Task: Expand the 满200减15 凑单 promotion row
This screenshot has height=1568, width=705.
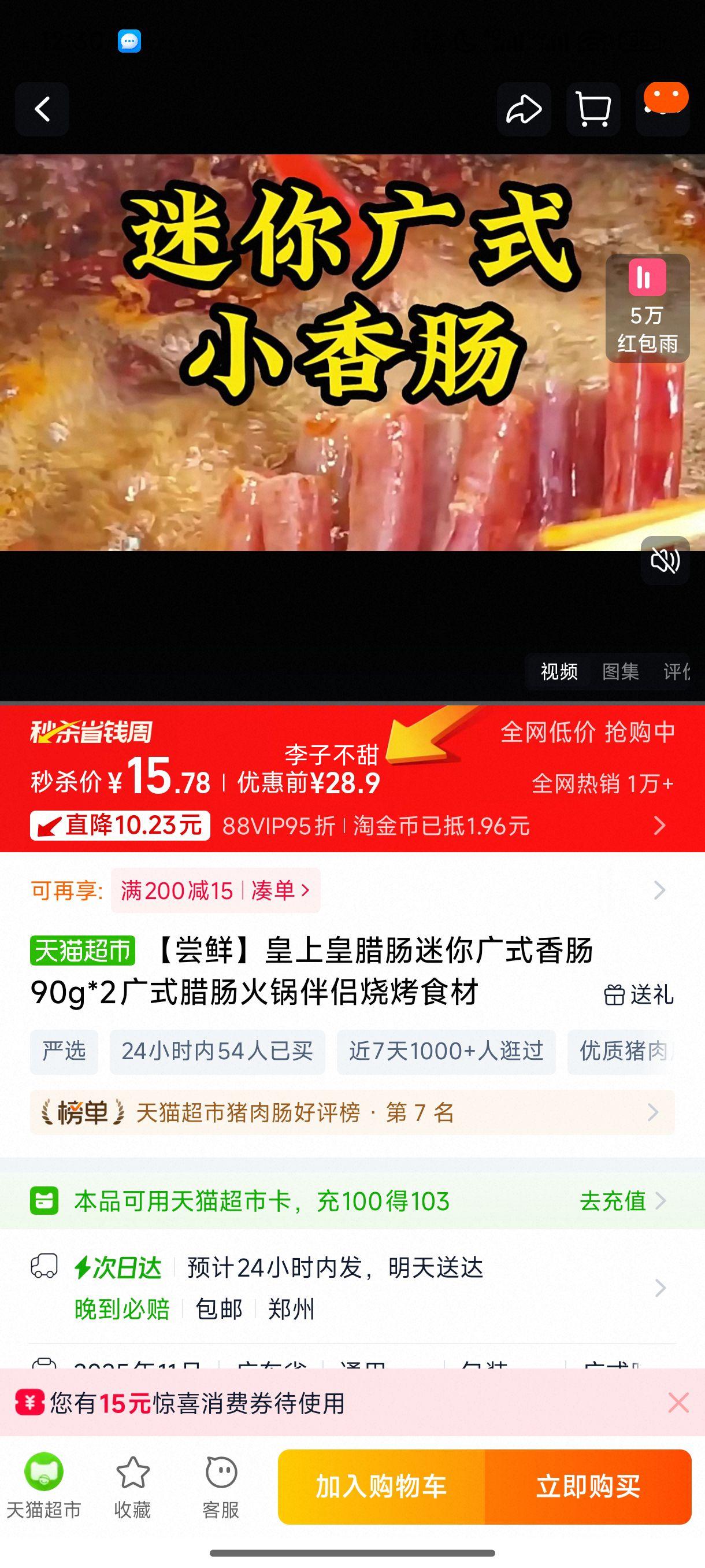Action: [x=659, y=890]
